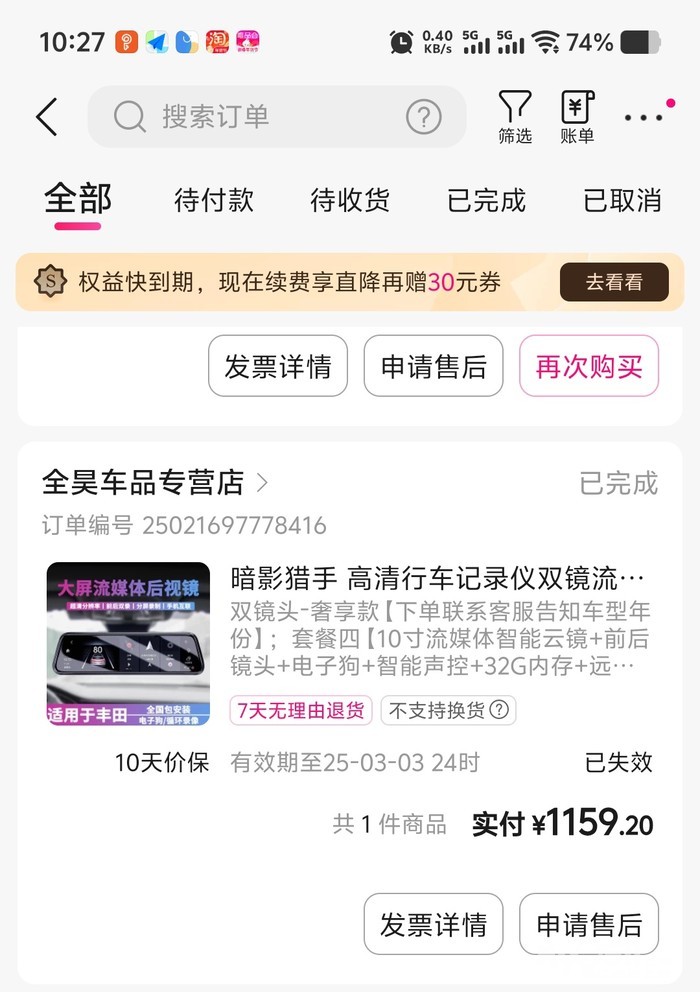The image size is (700, 992).
Task: Tap 申请售后 for the 暗影猎手 order
Action: (589, 924)
